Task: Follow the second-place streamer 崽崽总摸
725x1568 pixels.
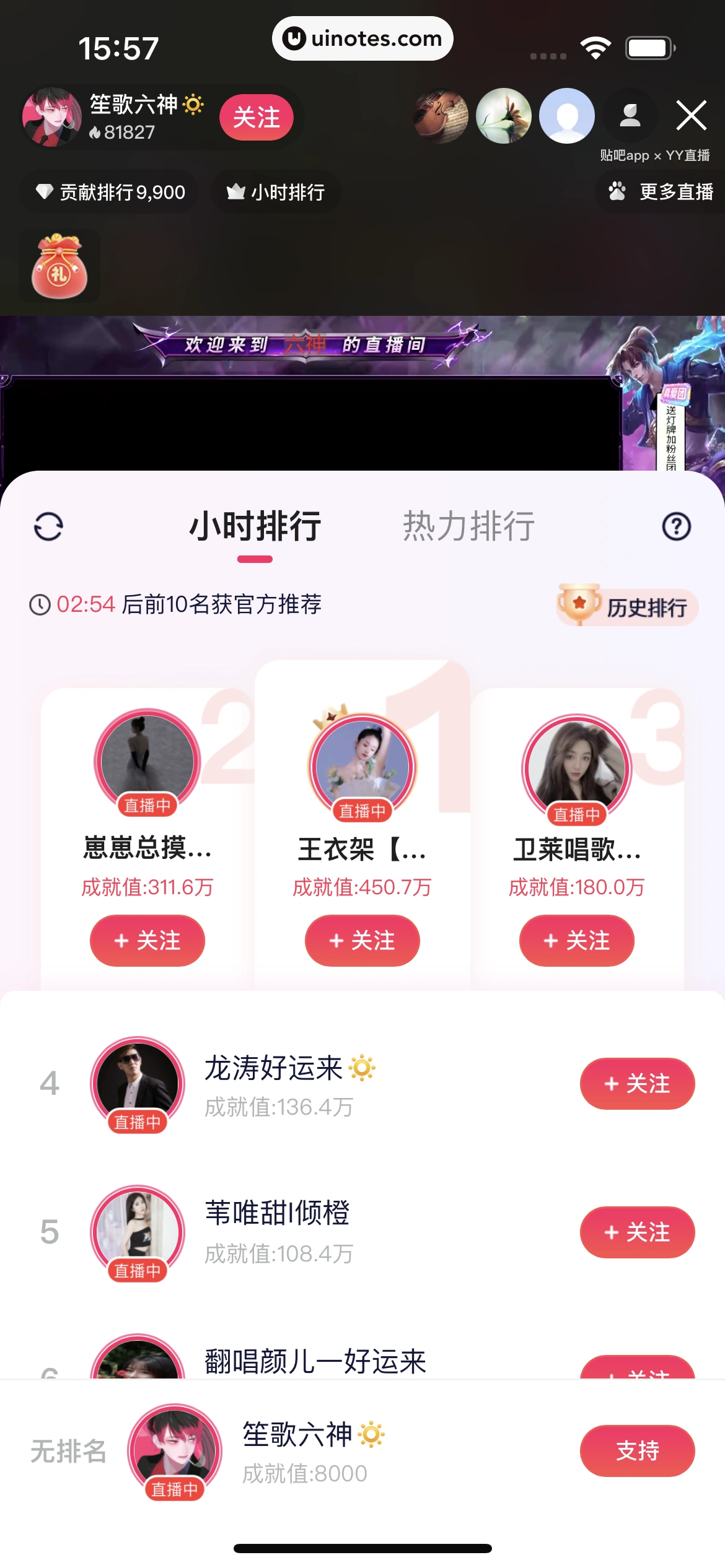Action: (147, 941)
